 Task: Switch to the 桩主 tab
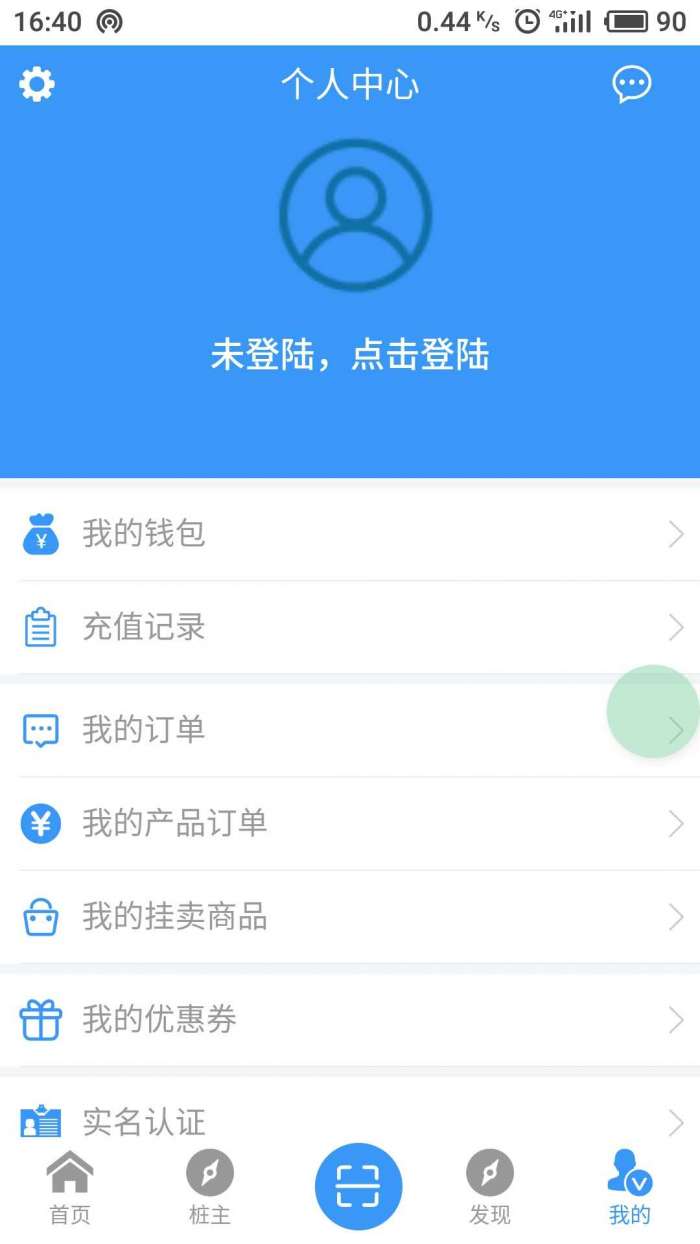coord(210,1190)
